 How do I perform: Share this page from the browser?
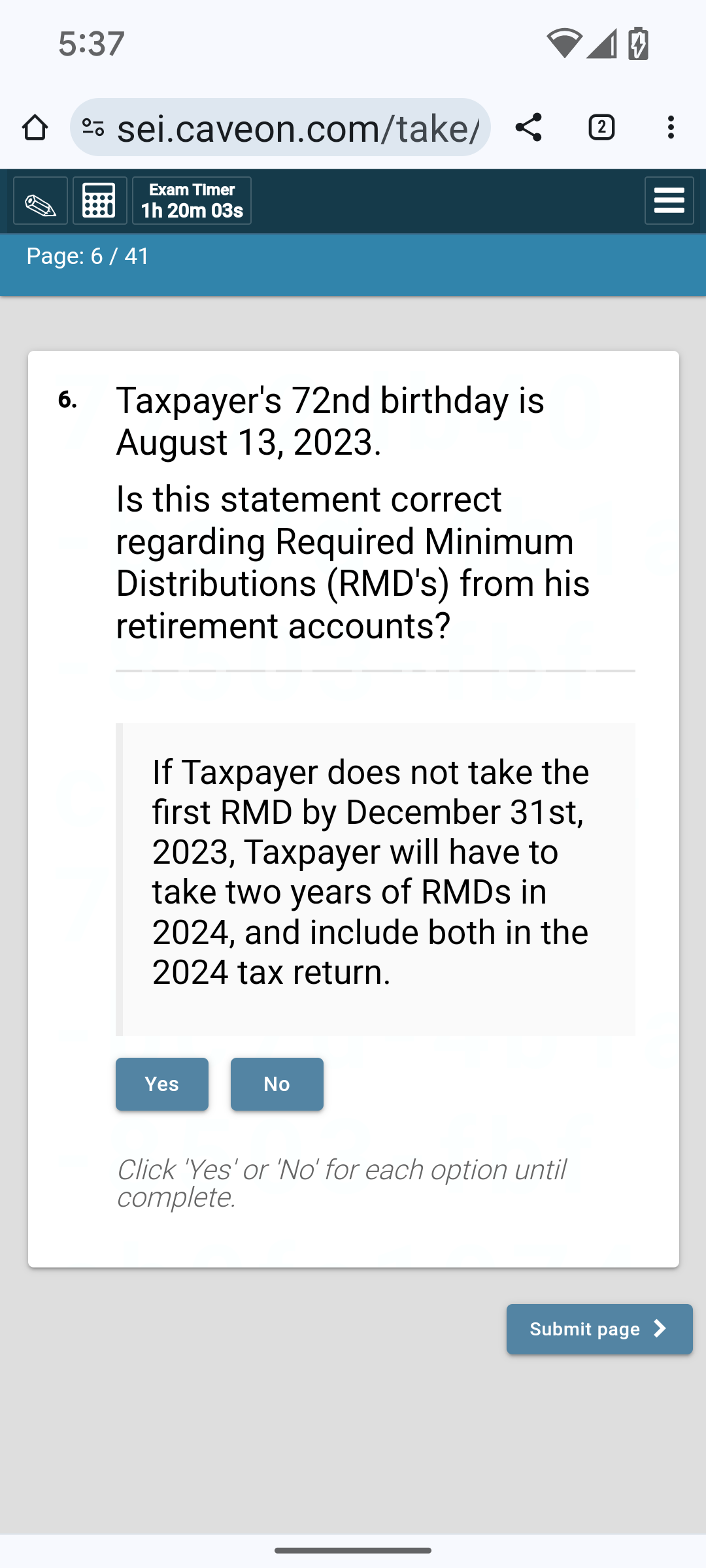click(528, 127)
